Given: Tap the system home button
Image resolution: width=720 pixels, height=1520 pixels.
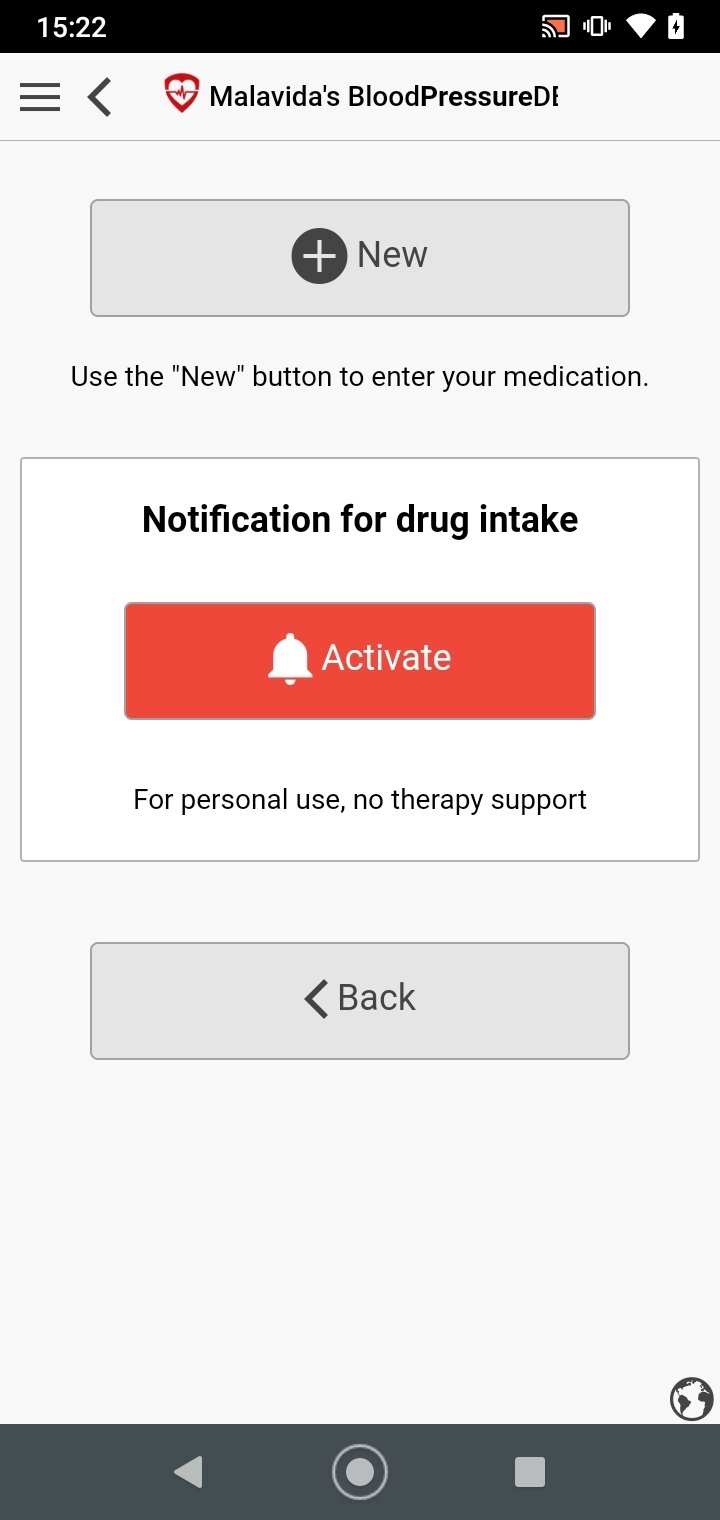Looking at the screenshot, I should (360, 1471).
